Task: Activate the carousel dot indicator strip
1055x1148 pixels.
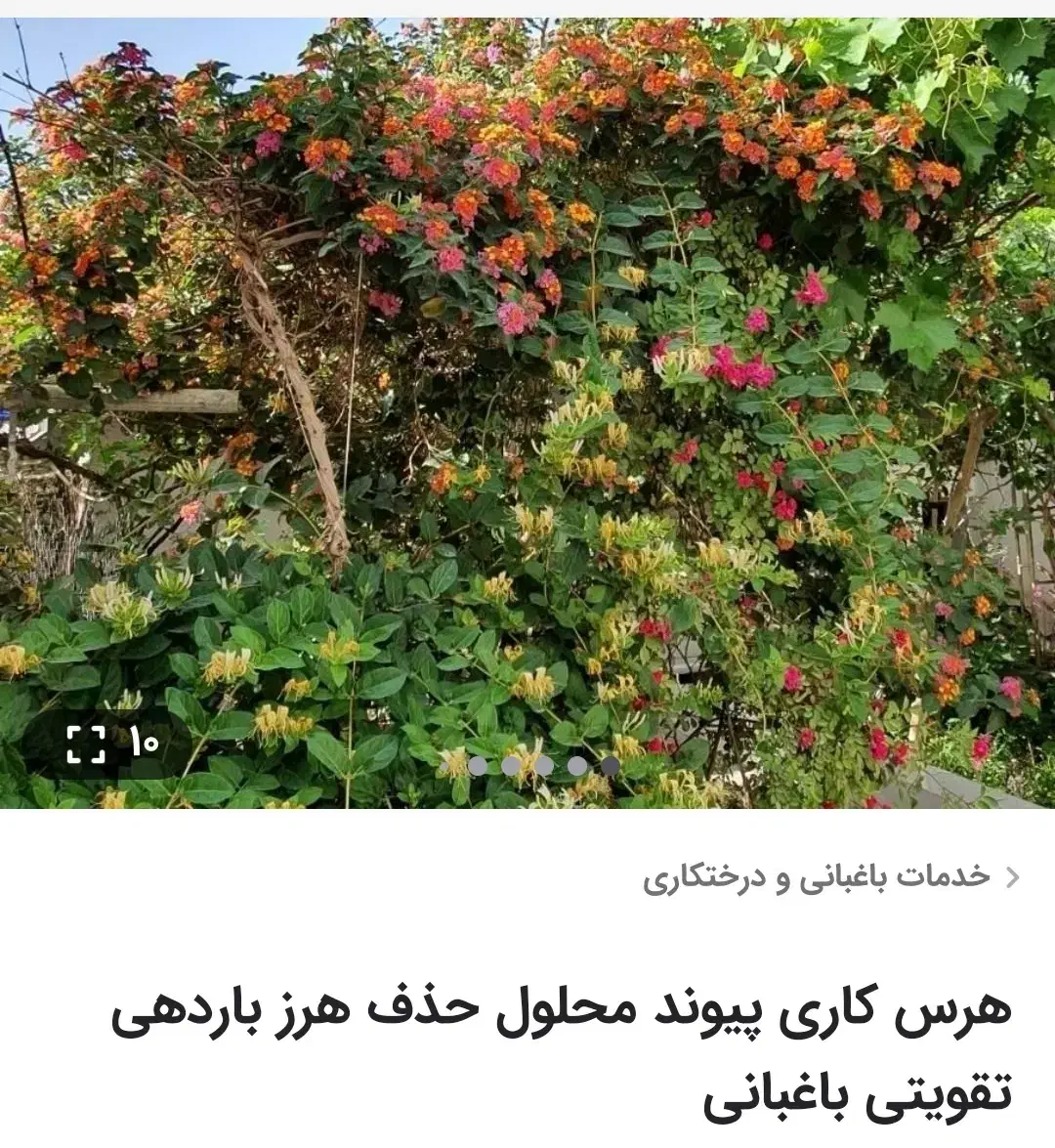Action: click(542, 767)
